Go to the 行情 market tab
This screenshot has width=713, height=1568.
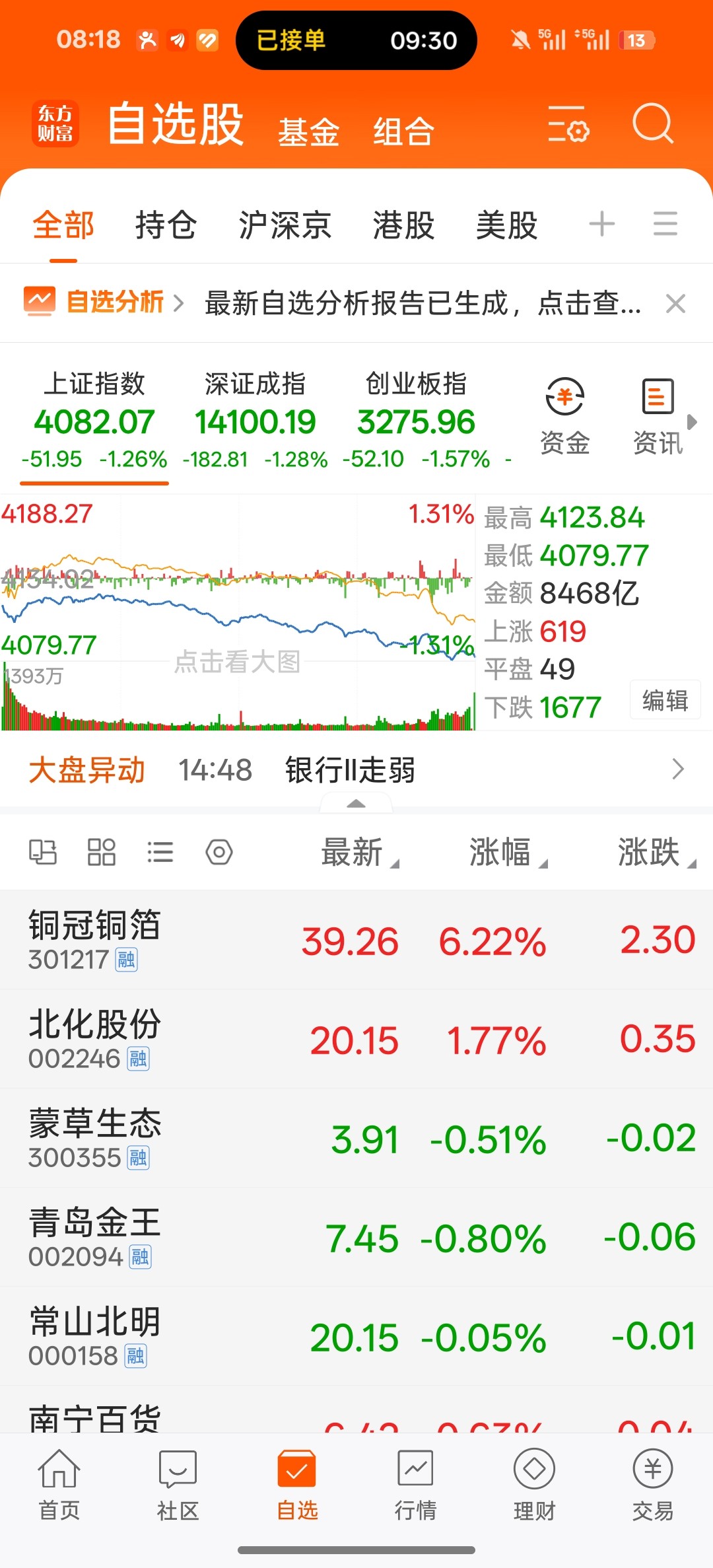(x=415, y=1482)
